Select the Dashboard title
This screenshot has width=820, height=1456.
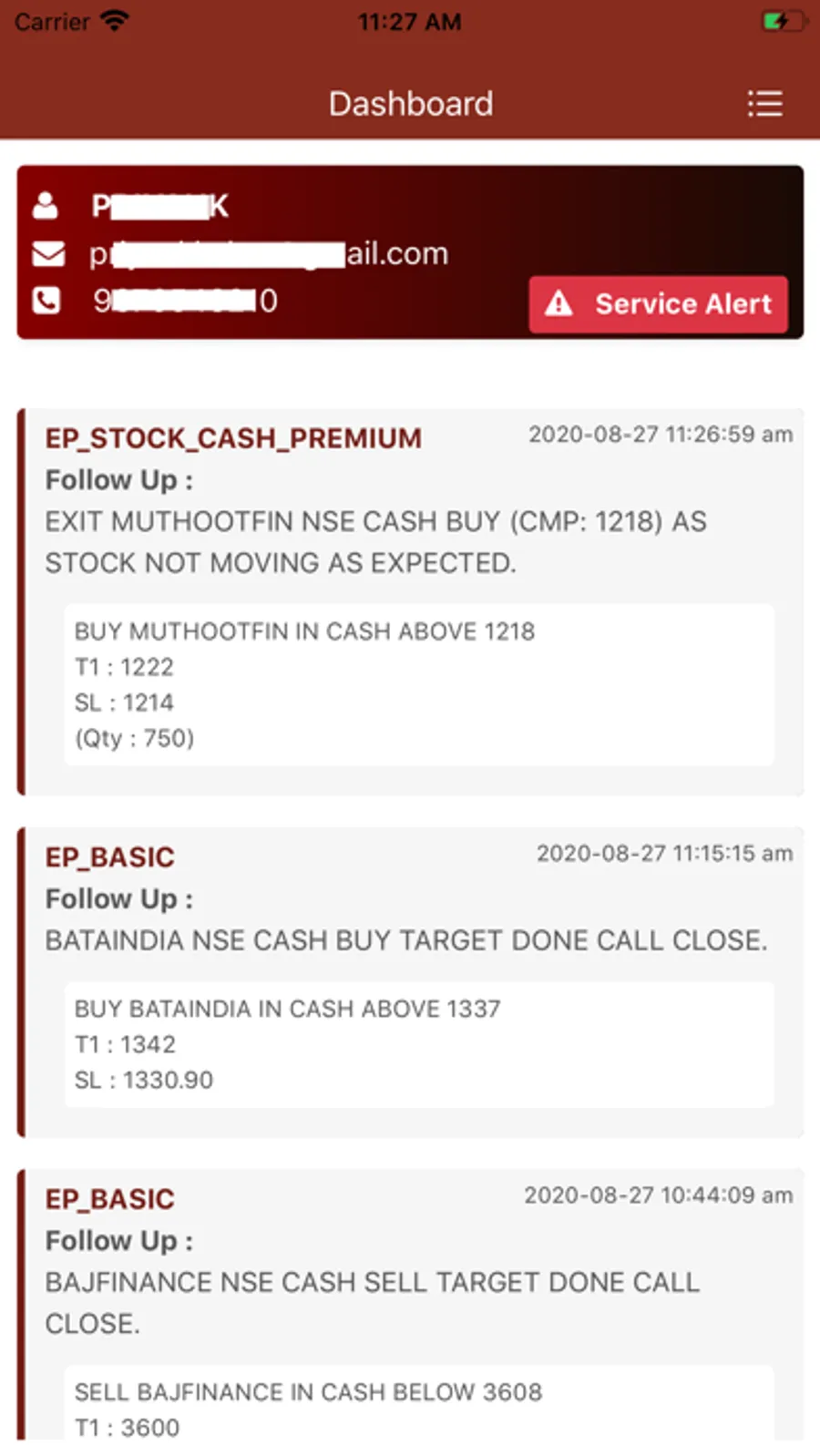point(410,104)
